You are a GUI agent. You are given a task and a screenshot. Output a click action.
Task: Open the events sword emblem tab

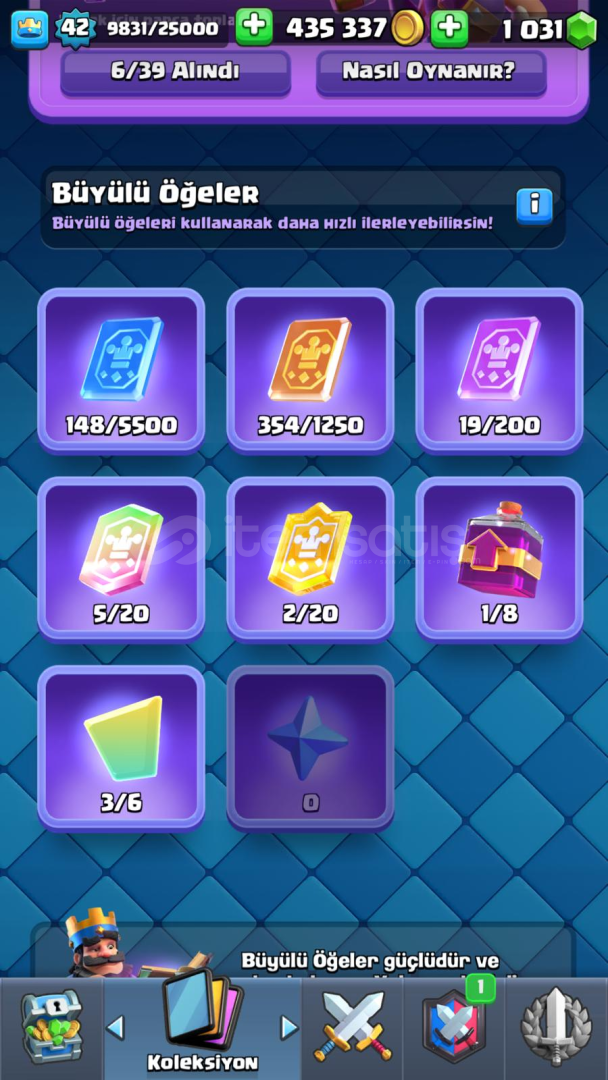(x=557, y=1027)
